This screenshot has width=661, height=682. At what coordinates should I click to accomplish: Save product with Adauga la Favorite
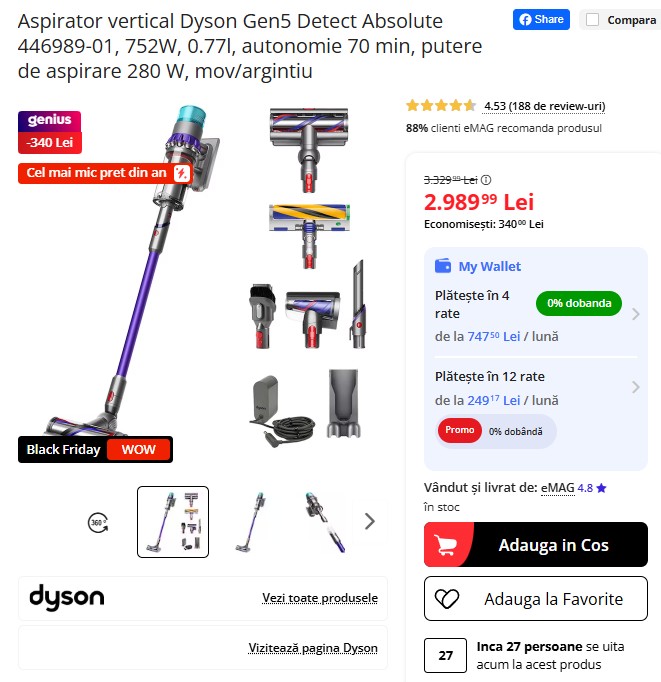[x=535, y=599]
